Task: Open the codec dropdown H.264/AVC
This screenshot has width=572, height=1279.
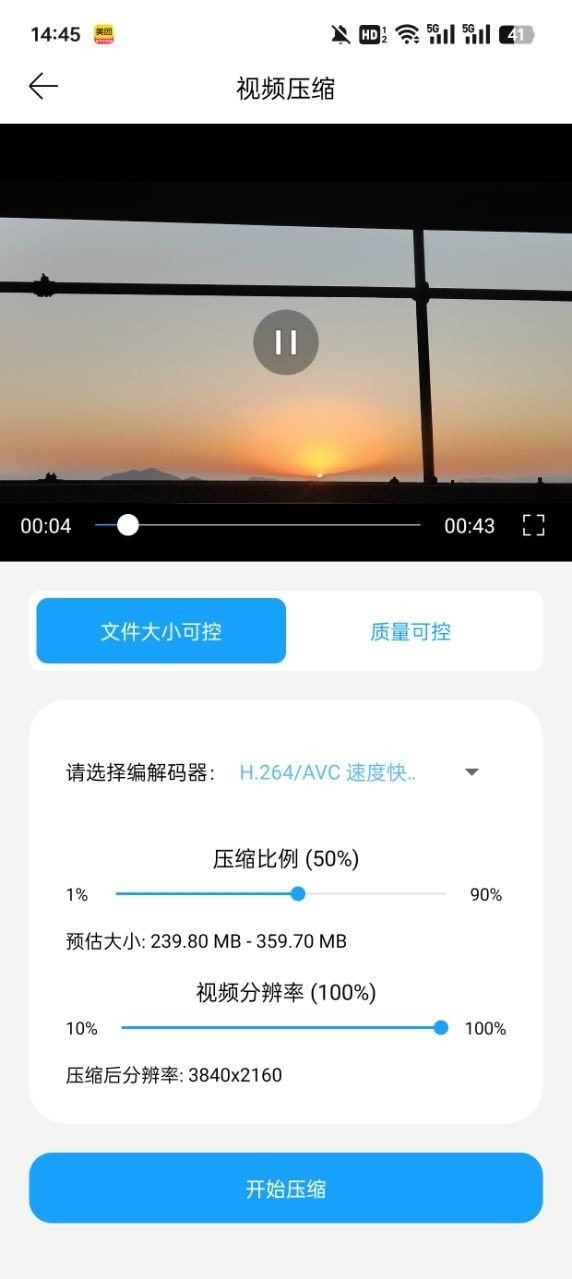Action: coord(360,772)
